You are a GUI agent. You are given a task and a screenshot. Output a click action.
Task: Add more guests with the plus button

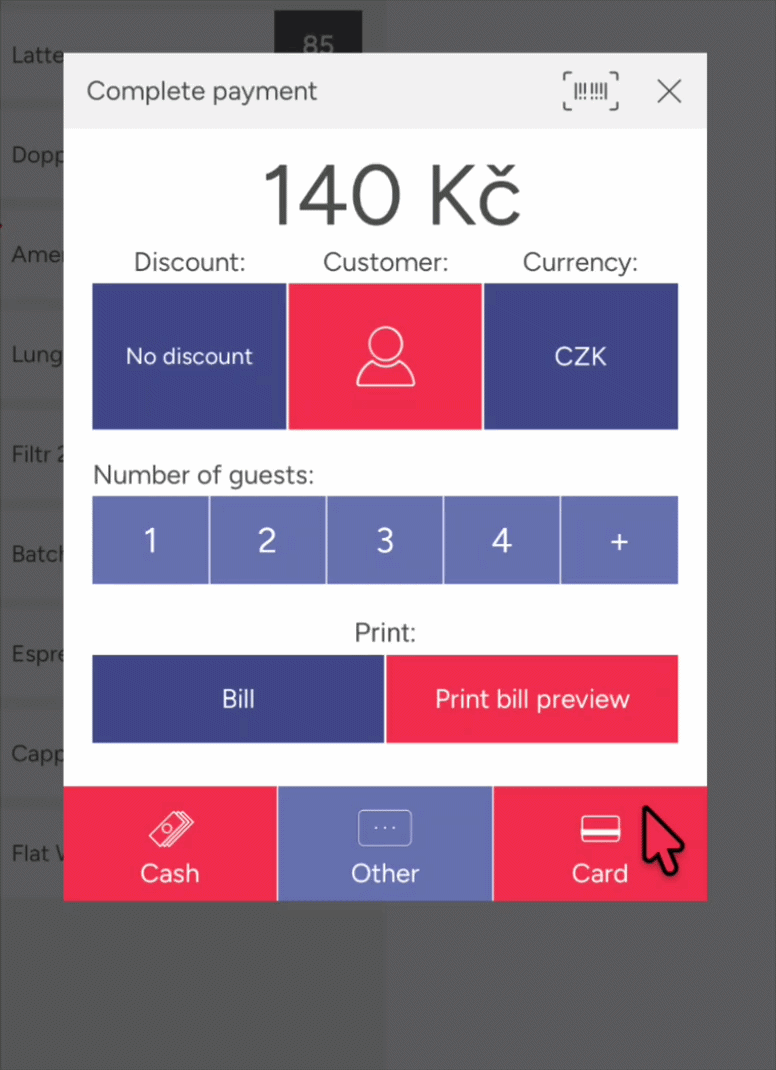619,540
